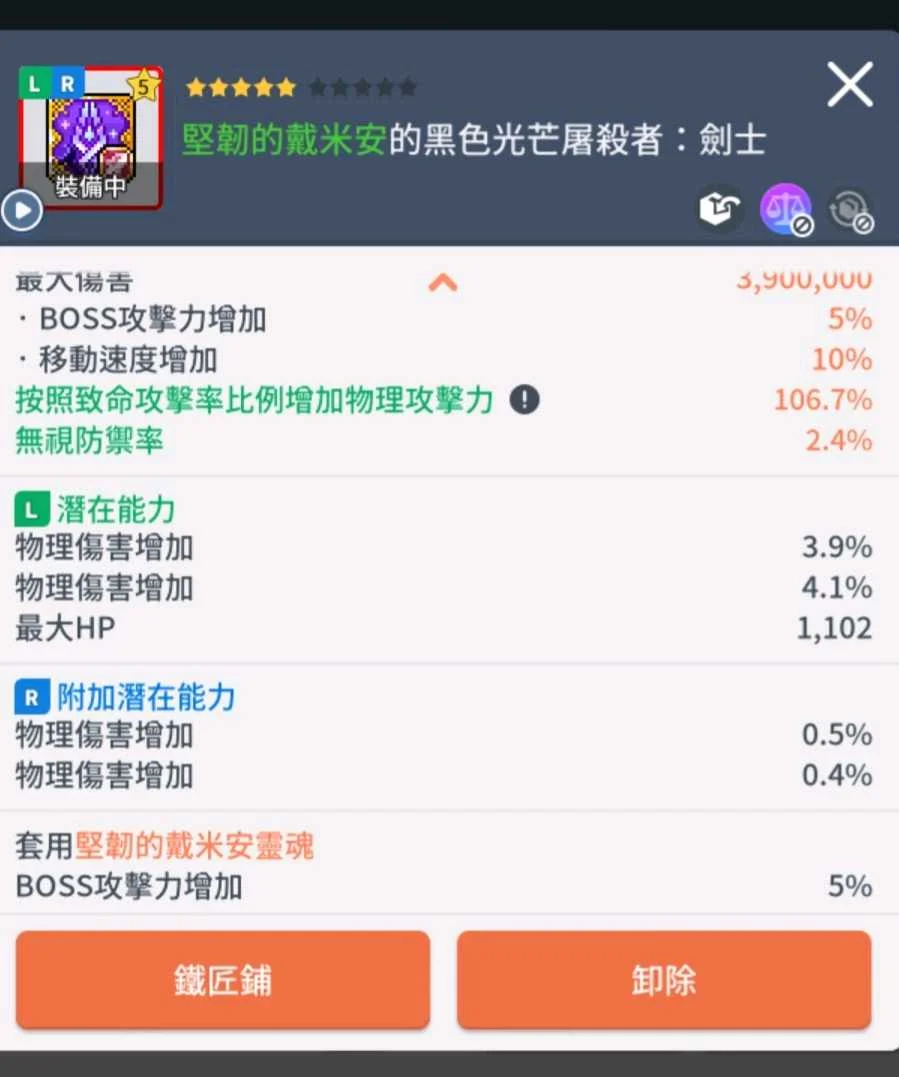This screenshot has height=1077, width=899.
Task: Open the equipped item thumbnail
Action: coord(92,138)
